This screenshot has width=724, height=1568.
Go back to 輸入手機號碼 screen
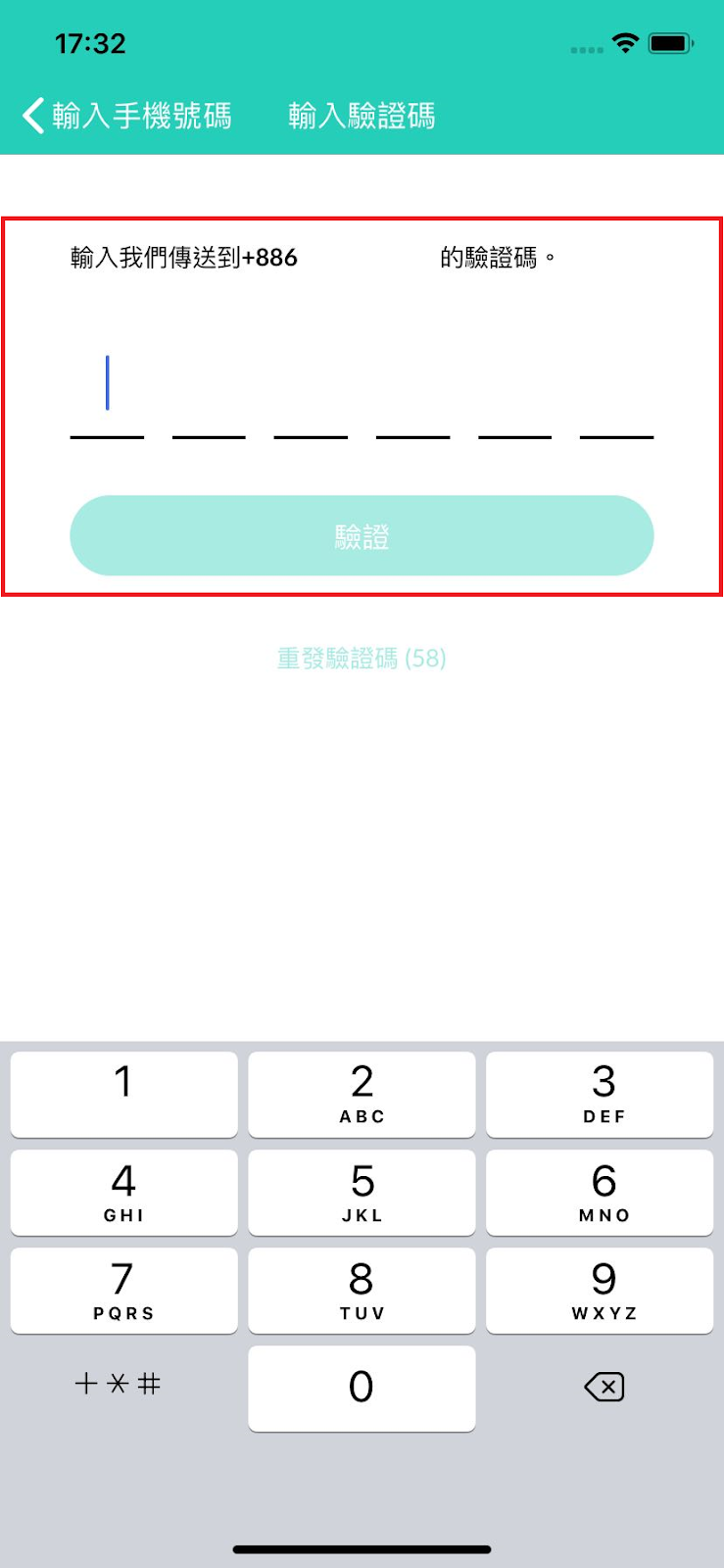(125, 116)
